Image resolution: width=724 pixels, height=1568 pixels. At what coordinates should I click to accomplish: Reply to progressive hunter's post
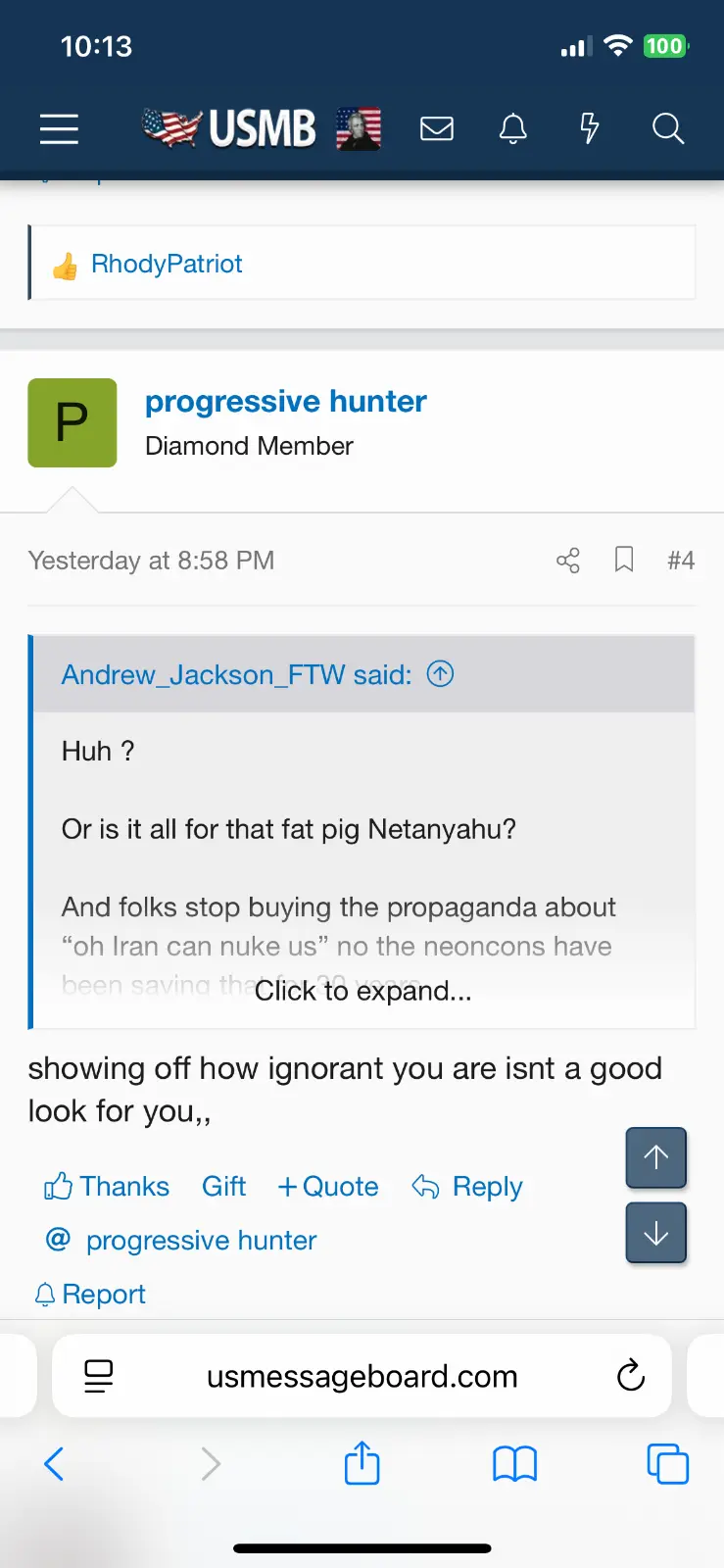pyautogui.click(x=468, y=1187)
